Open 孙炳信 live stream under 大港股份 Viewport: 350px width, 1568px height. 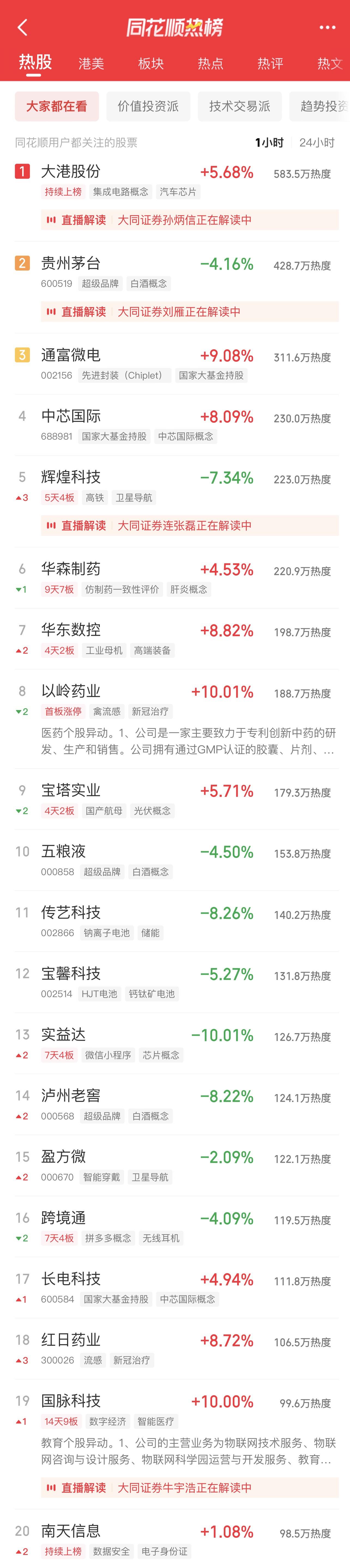[189, 220]
